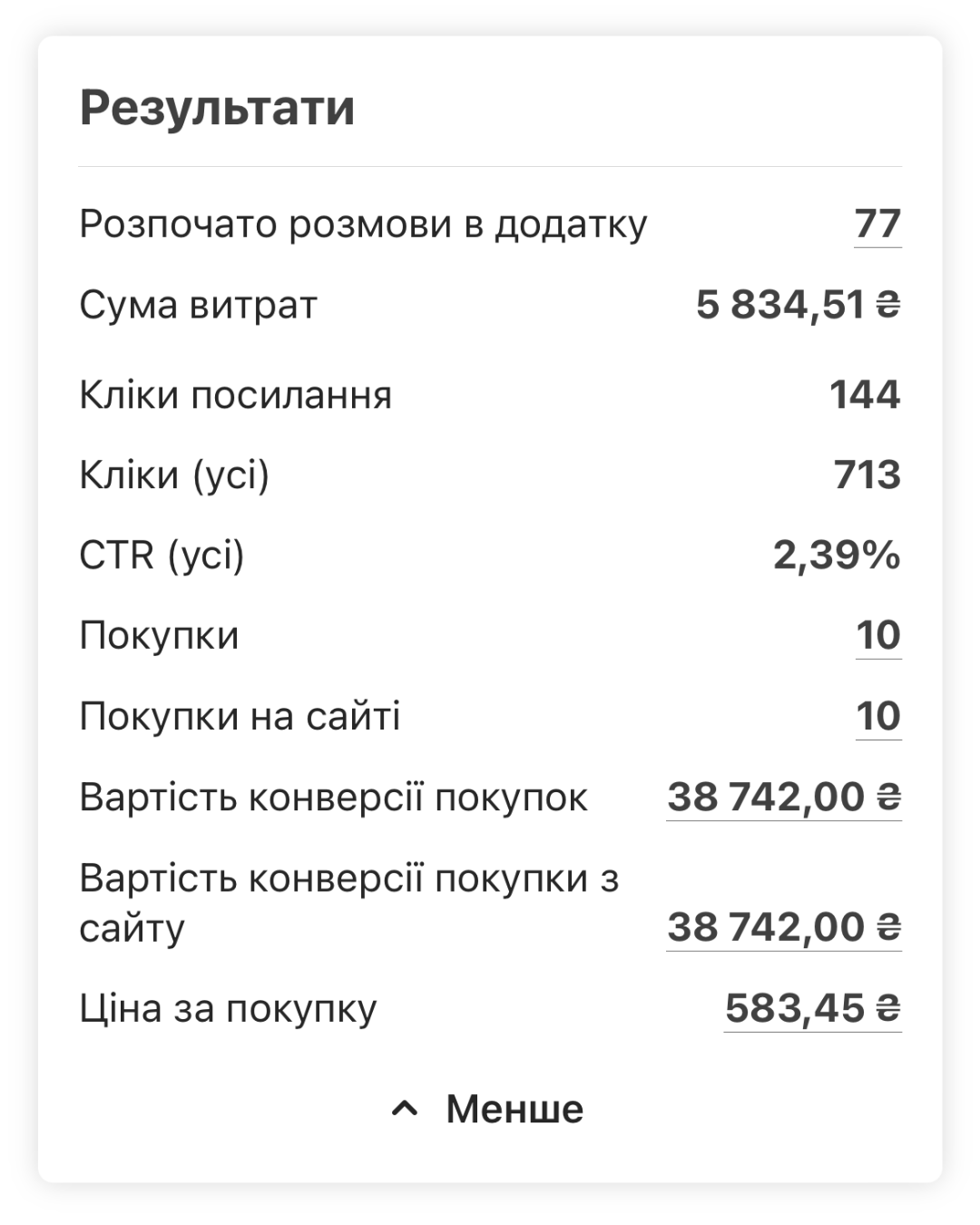Collapse results with the Менше button
The height and width of the screenshot is (1225, 980).
[x=488, y=1109]
